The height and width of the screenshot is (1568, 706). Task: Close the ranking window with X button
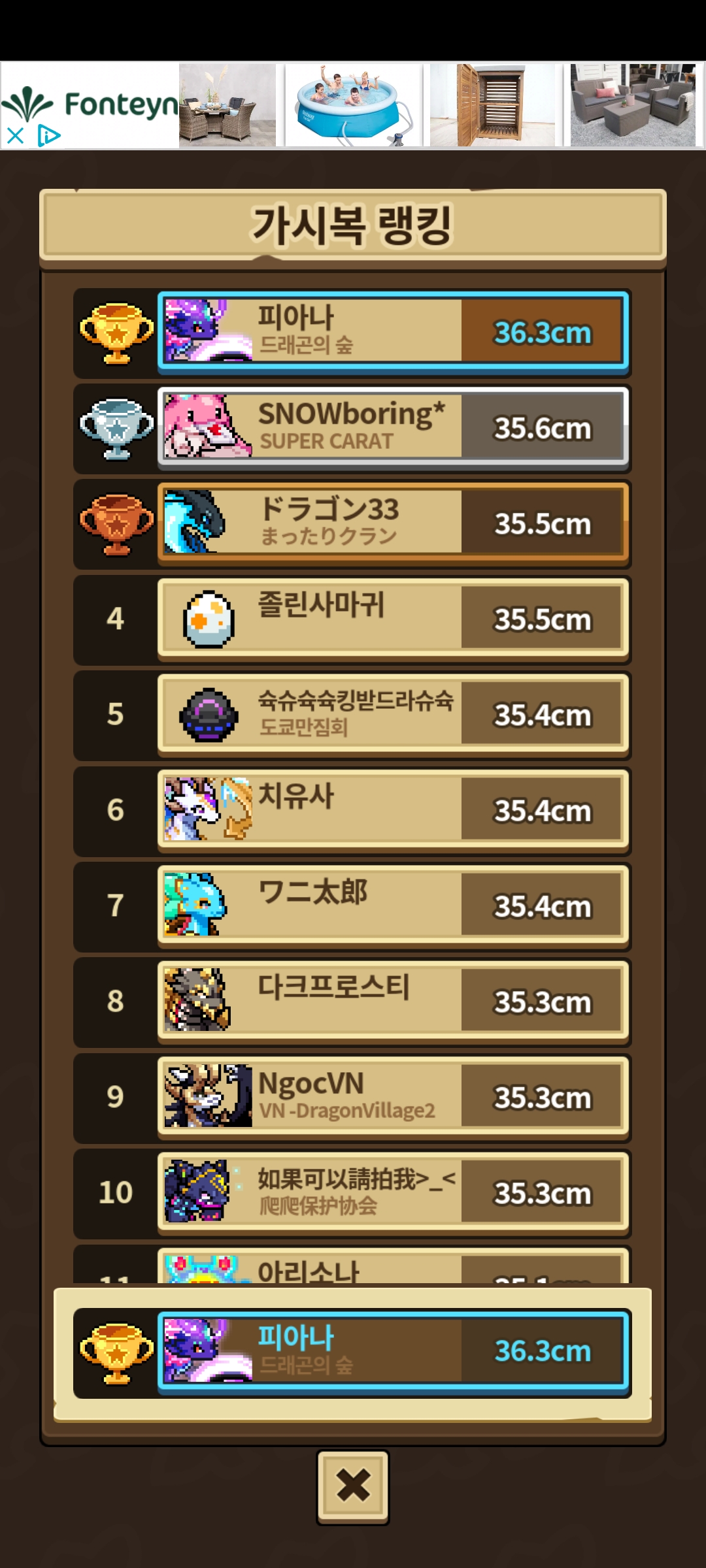(353, 1486)
